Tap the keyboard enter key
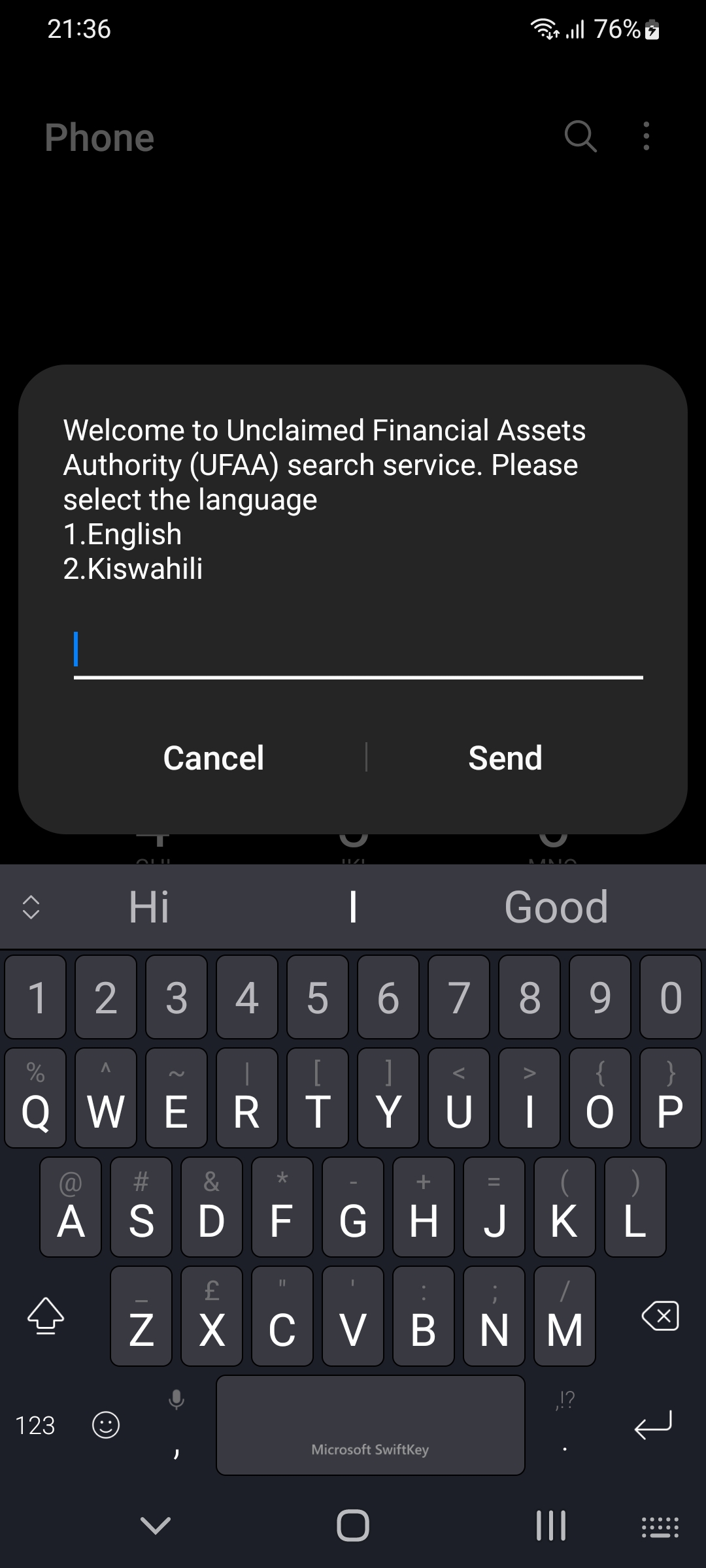 652,1425
